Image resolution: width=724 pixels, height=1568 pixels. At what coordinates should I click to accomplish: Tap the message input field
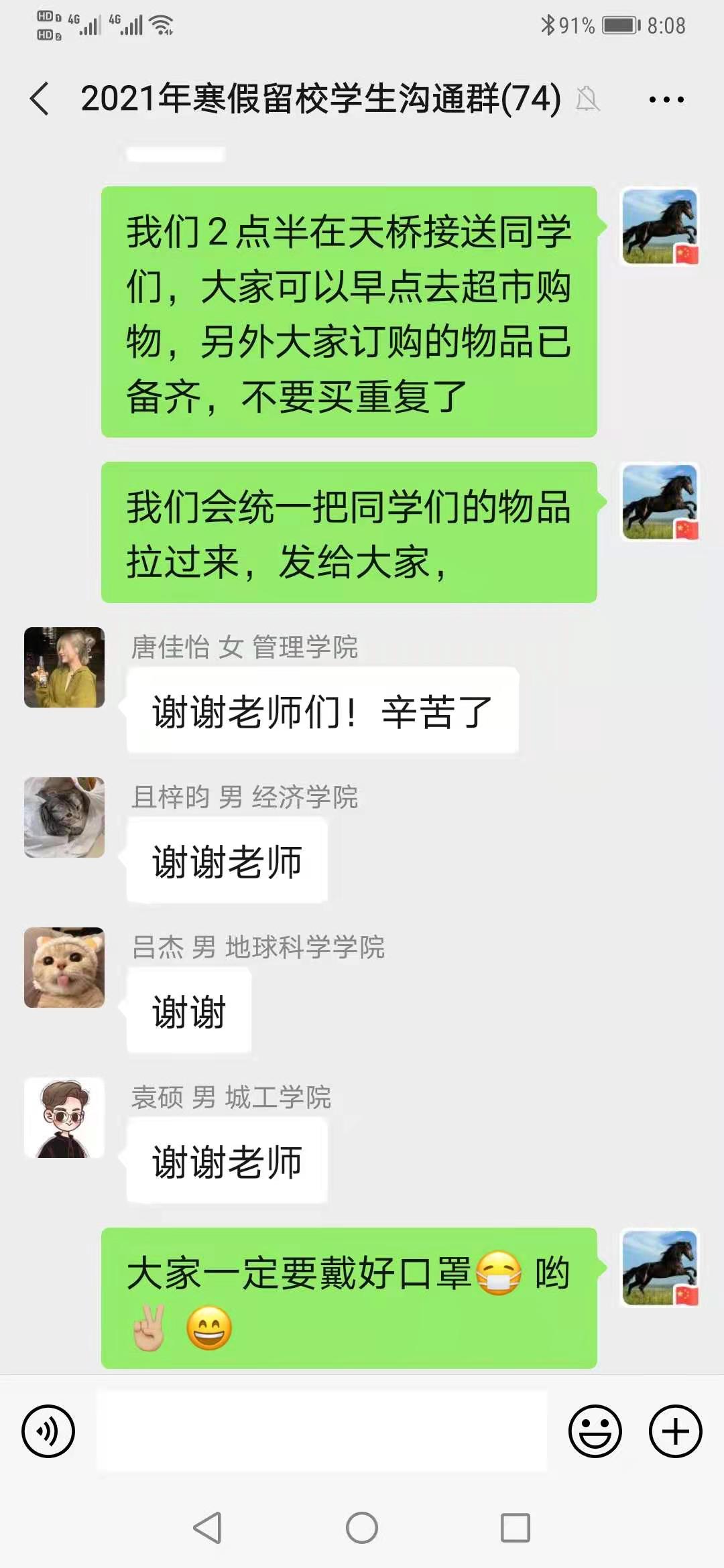pos(322,1431)
